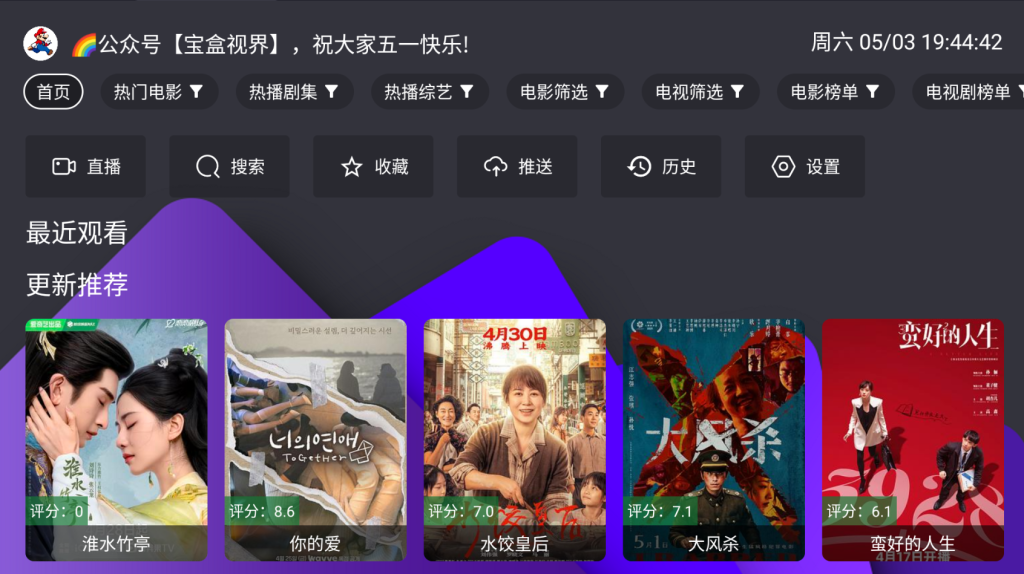Screen dimensions: 1024x574
Task: Open the 热门电影 category filter
Action: click(159, 92)
